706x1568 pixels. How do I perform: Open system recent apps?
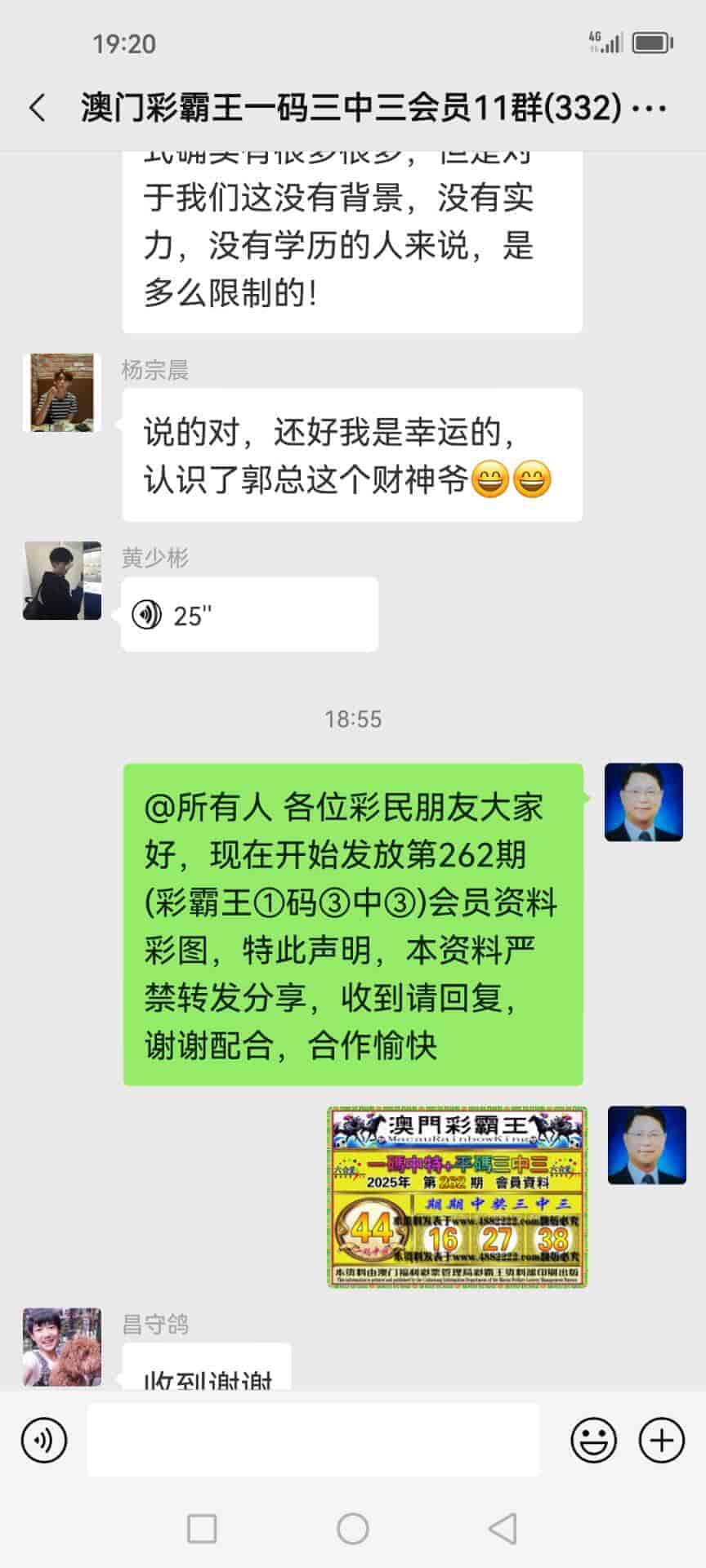tap(202, 1529)
